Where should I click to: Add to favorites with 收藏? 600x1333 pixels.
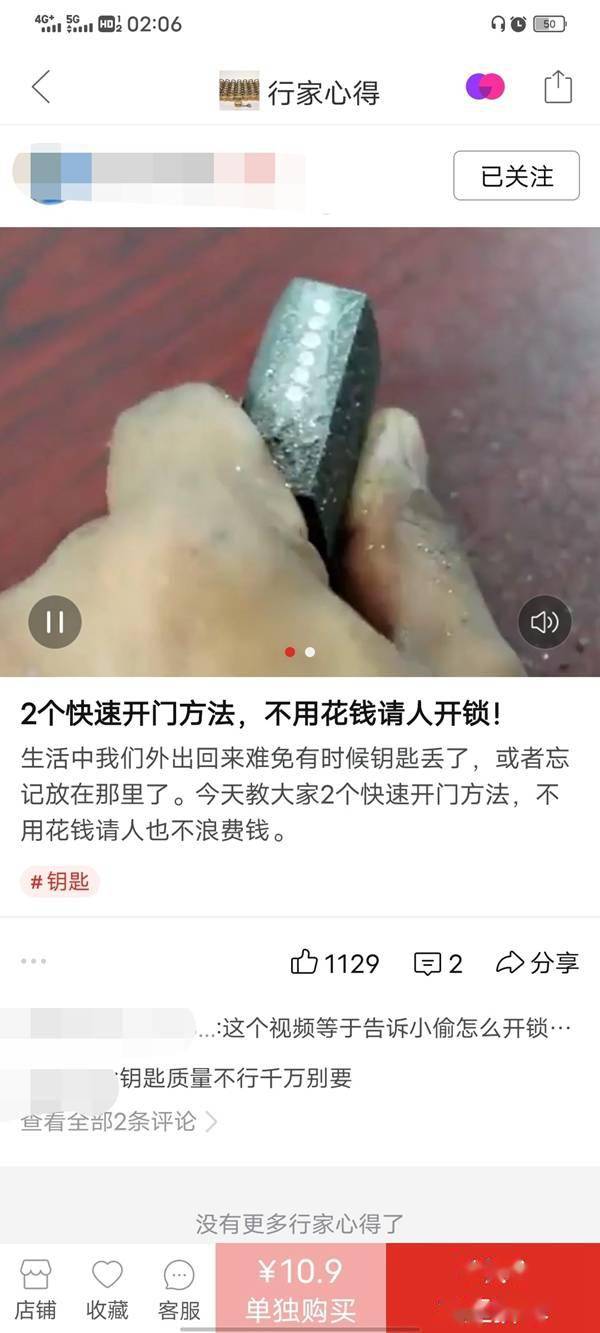pos(107,1288)
